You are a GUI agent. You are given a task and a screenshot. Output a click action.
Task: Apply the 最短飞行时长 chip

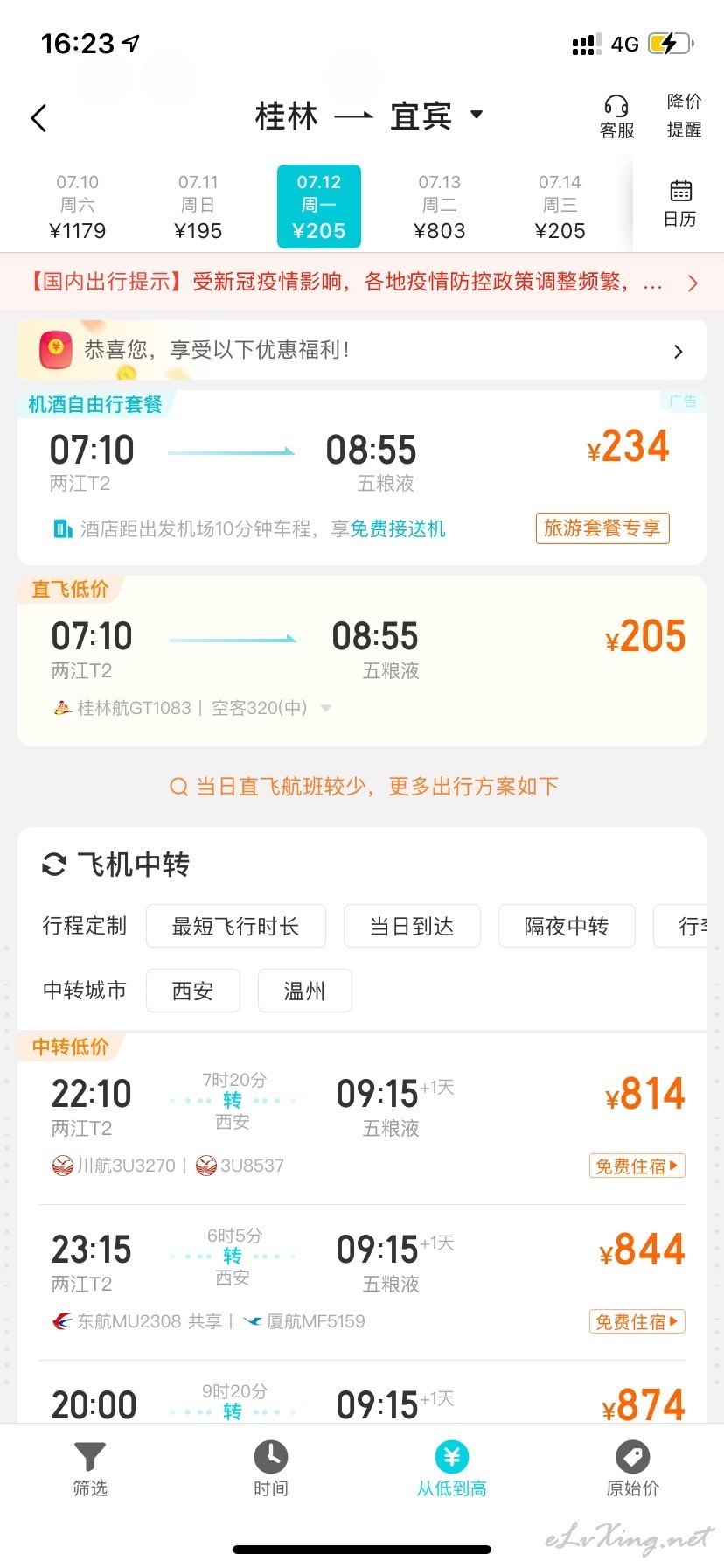236,926
